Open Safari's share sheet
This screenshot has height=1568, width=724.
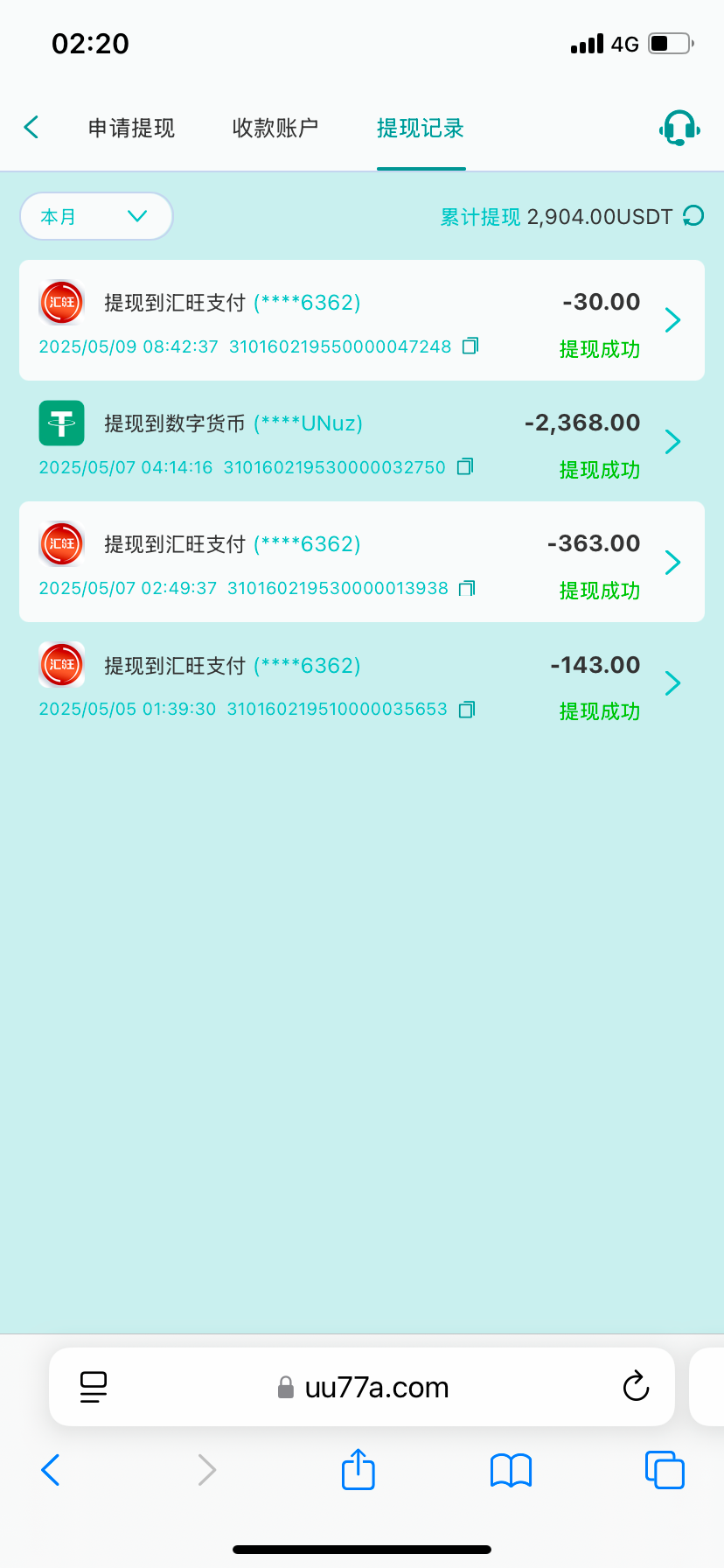click(358, 1470)
